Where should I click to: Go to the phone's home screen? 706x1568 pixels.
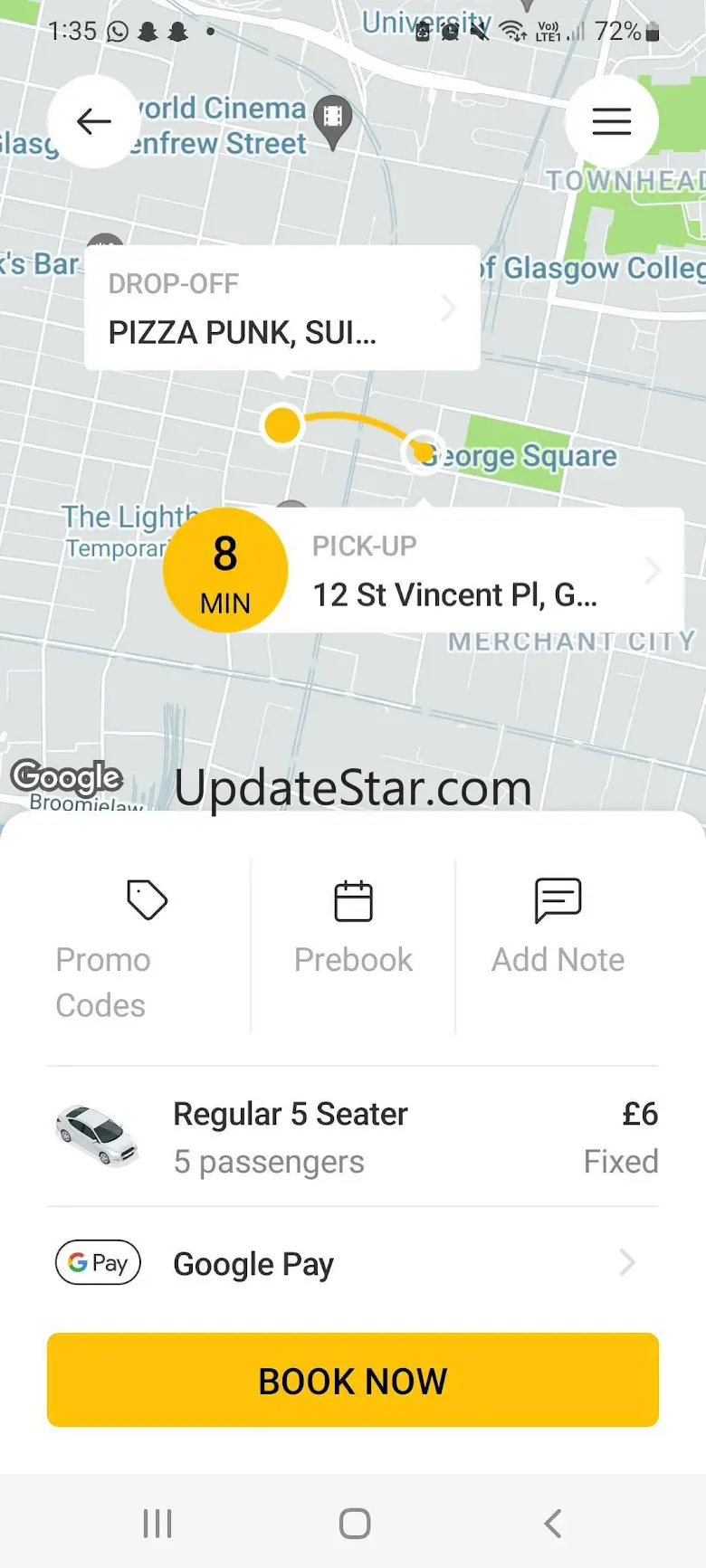click(354, 1523)
